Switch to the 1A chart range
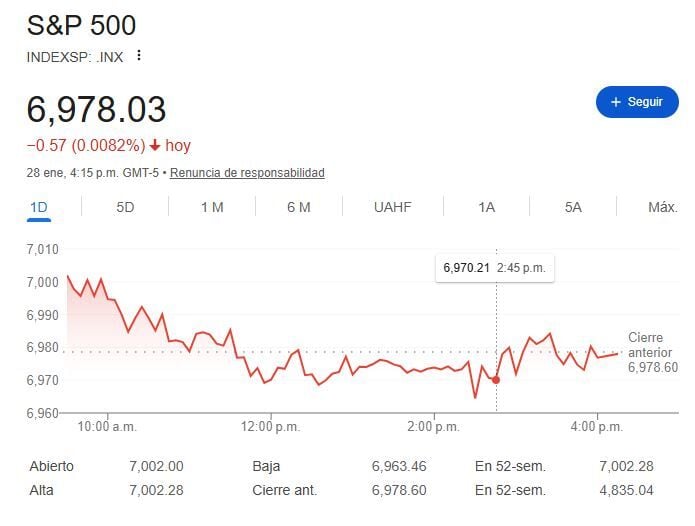695x526 pixels. [486, 207]
